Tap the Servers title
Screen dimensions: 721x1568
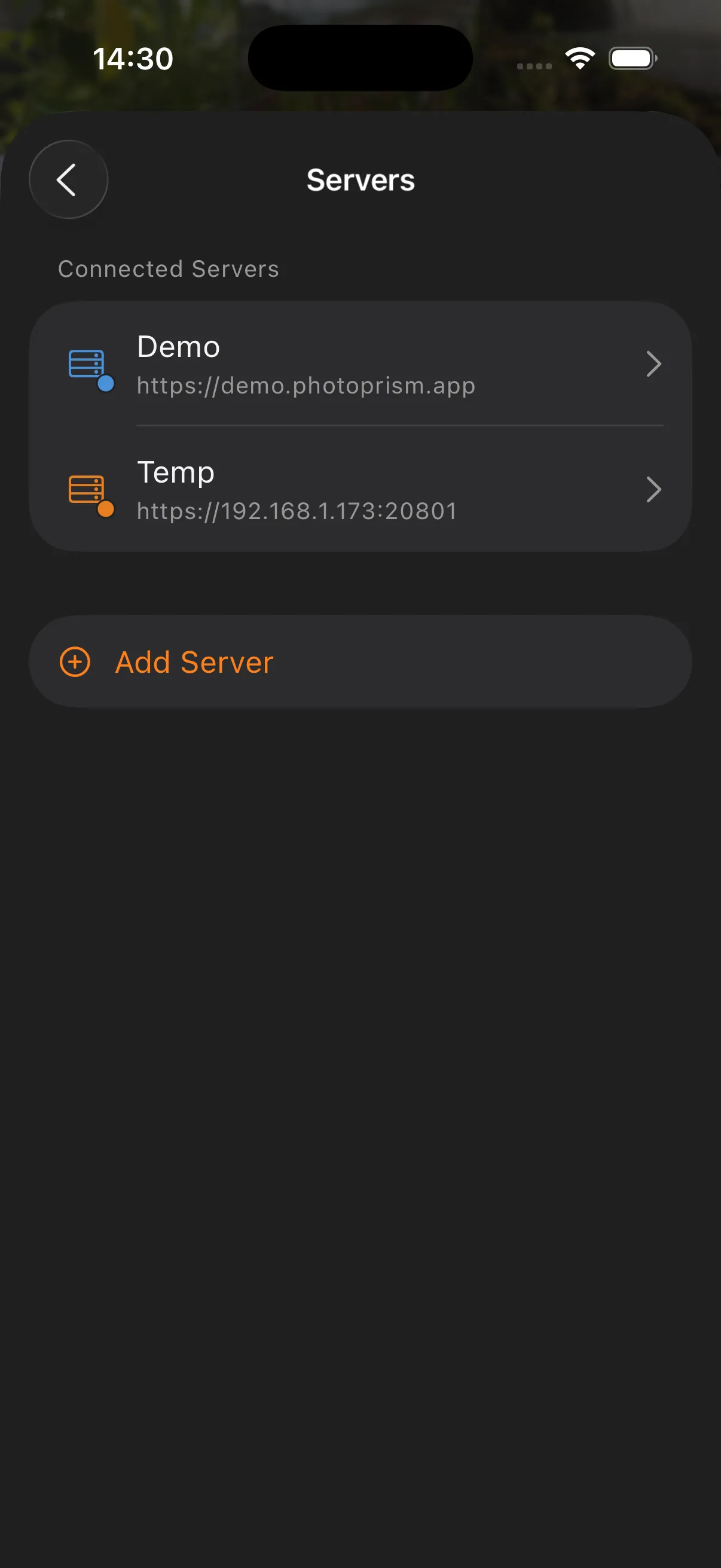point(360,179)
